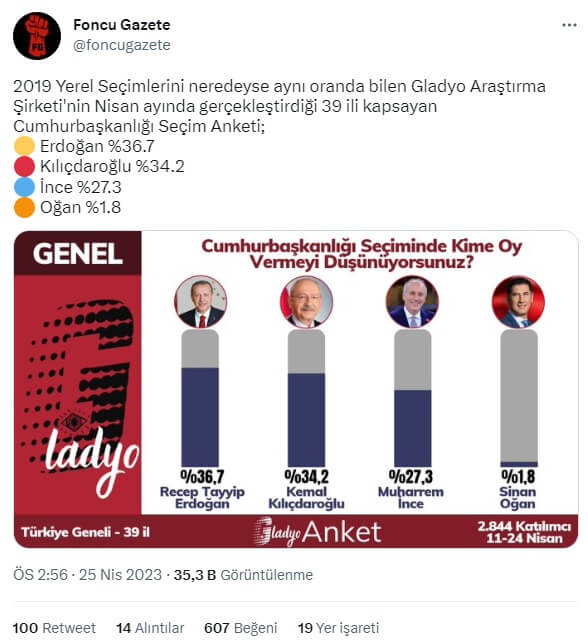View the 607 Beğeni likes

(x=240, y=628)
